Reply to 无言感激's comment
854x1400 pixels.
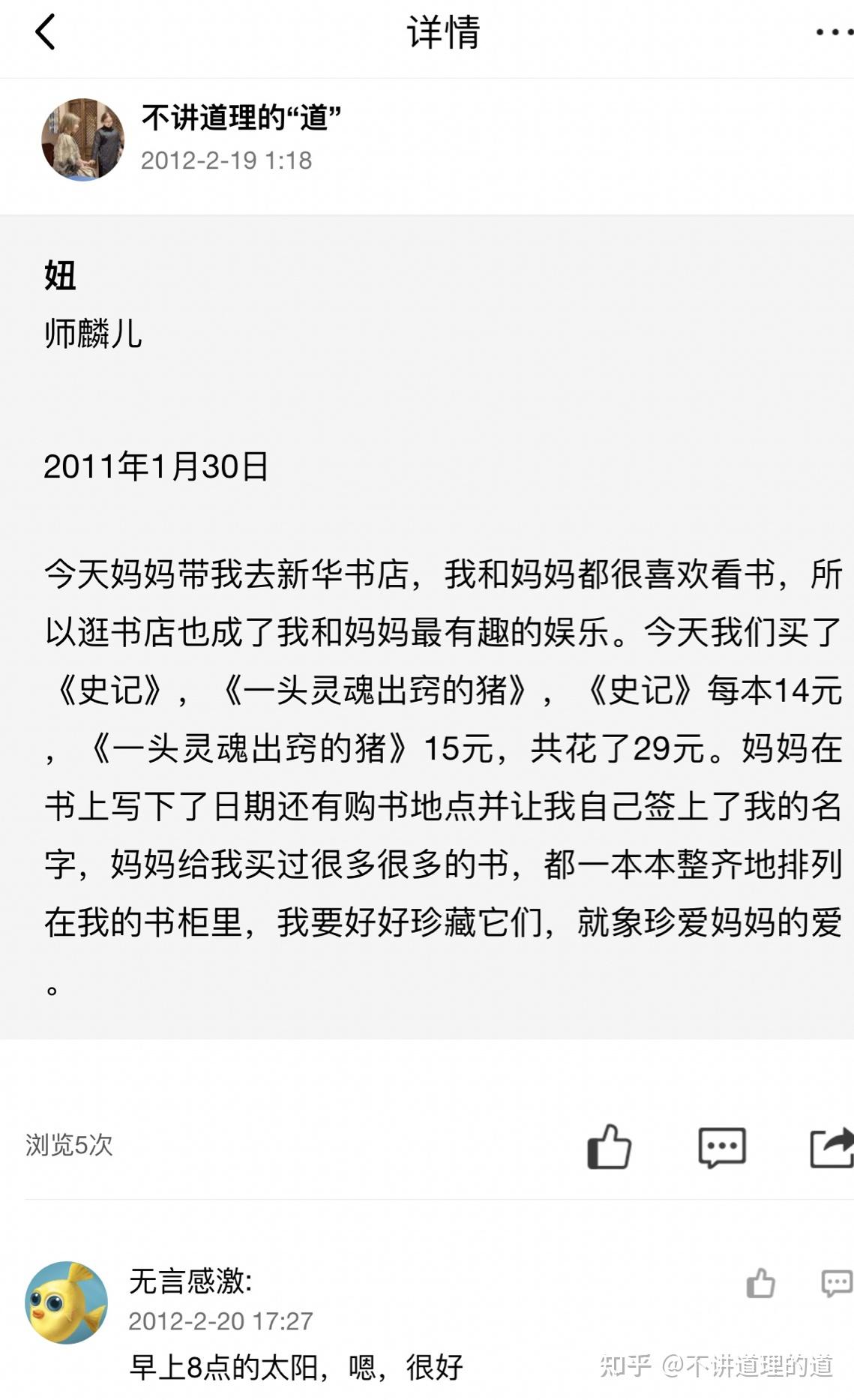point(837,1283)
